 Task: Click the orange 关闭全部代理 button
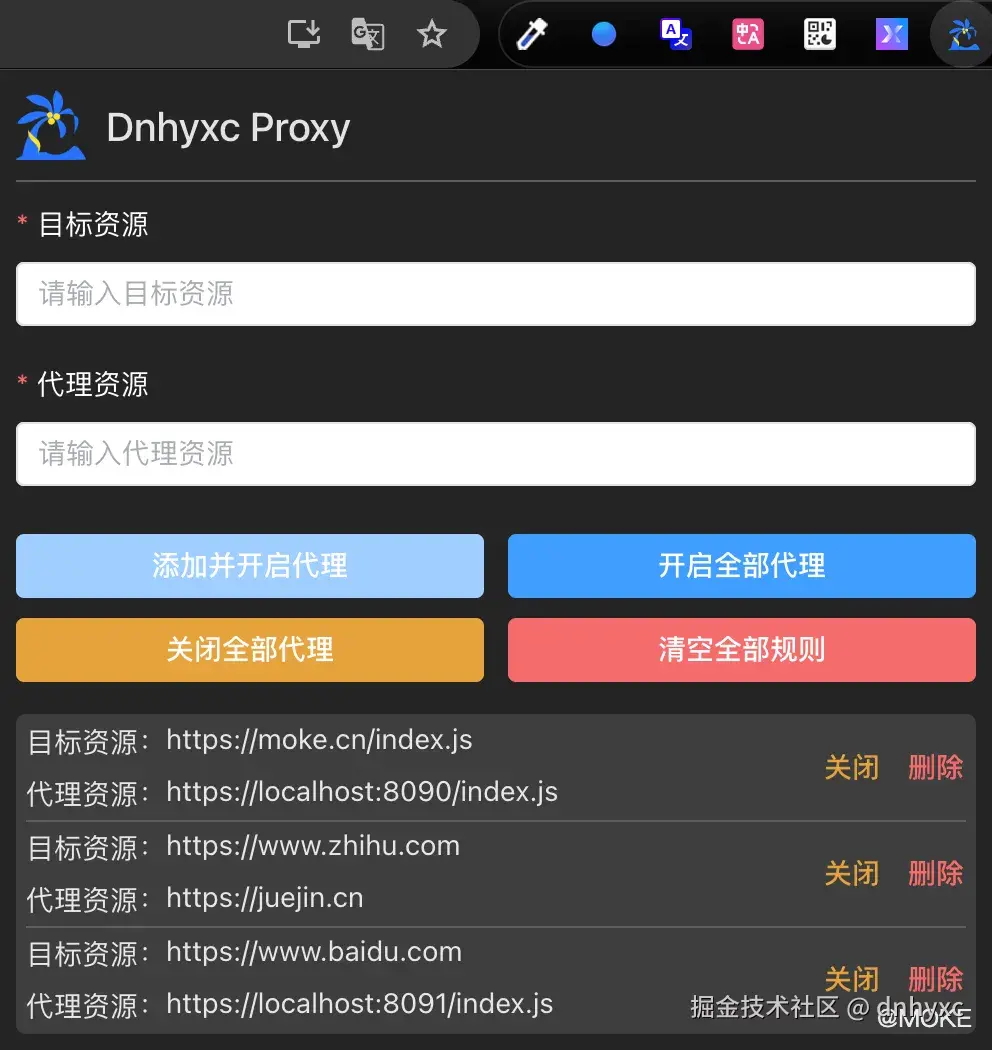point(249,650)
